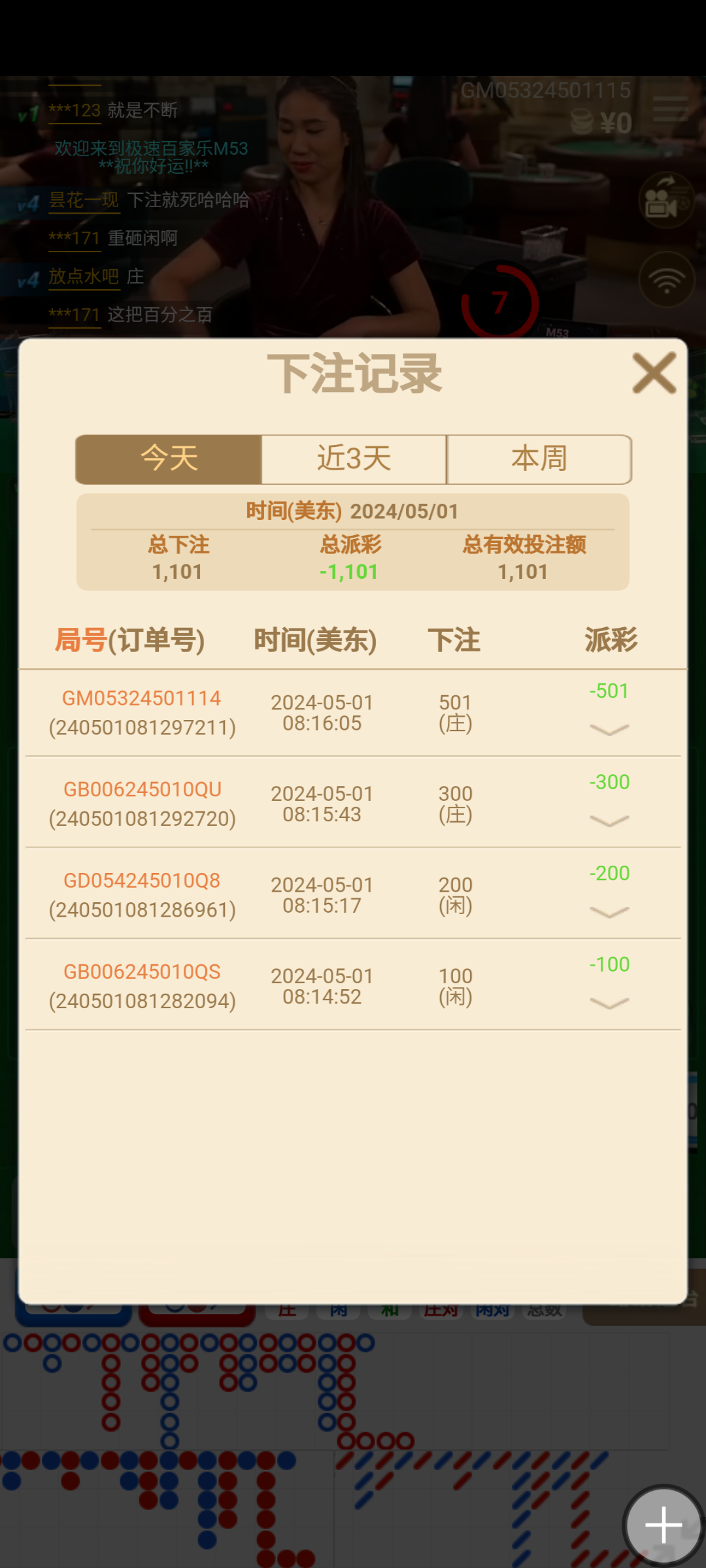The image size is (706, 1568).
Task: Expand details for bet GB006245010QU
Action: point(609,821)
